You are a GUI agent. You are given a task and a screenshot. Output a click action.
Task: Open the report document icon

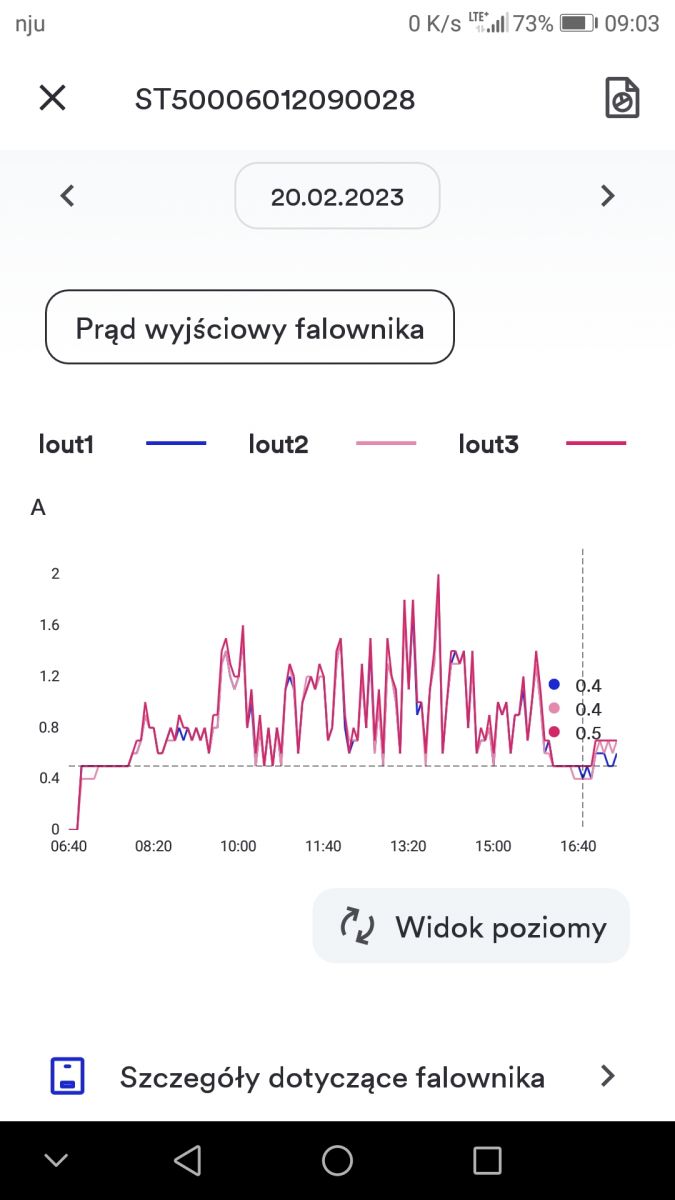(x=622, y=98)
